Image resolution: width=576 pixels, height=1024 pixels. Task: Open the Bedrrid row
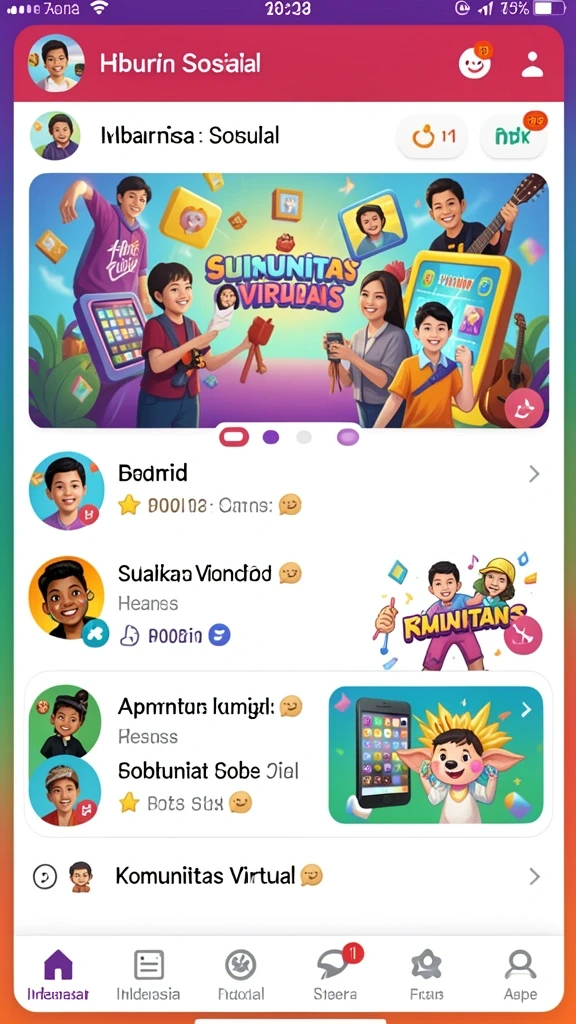[289, 490]
